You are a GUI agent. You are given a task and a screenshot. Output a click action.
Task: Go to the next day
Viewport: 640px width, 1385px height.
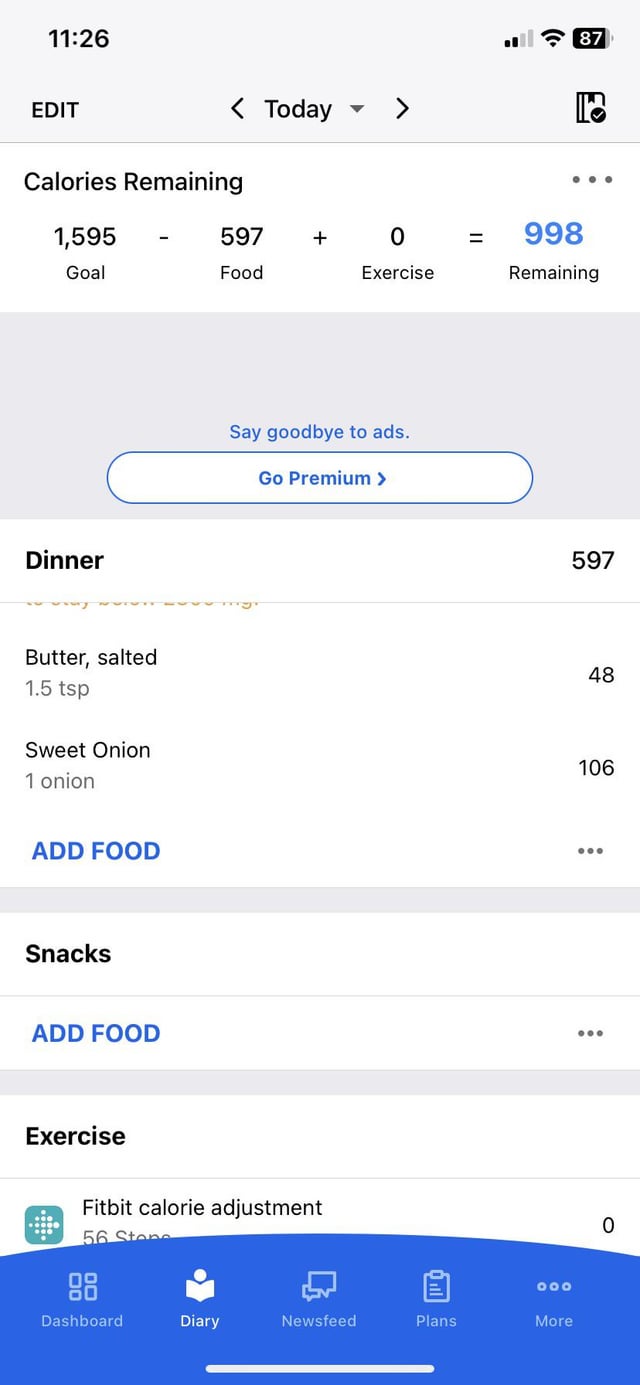402,108
